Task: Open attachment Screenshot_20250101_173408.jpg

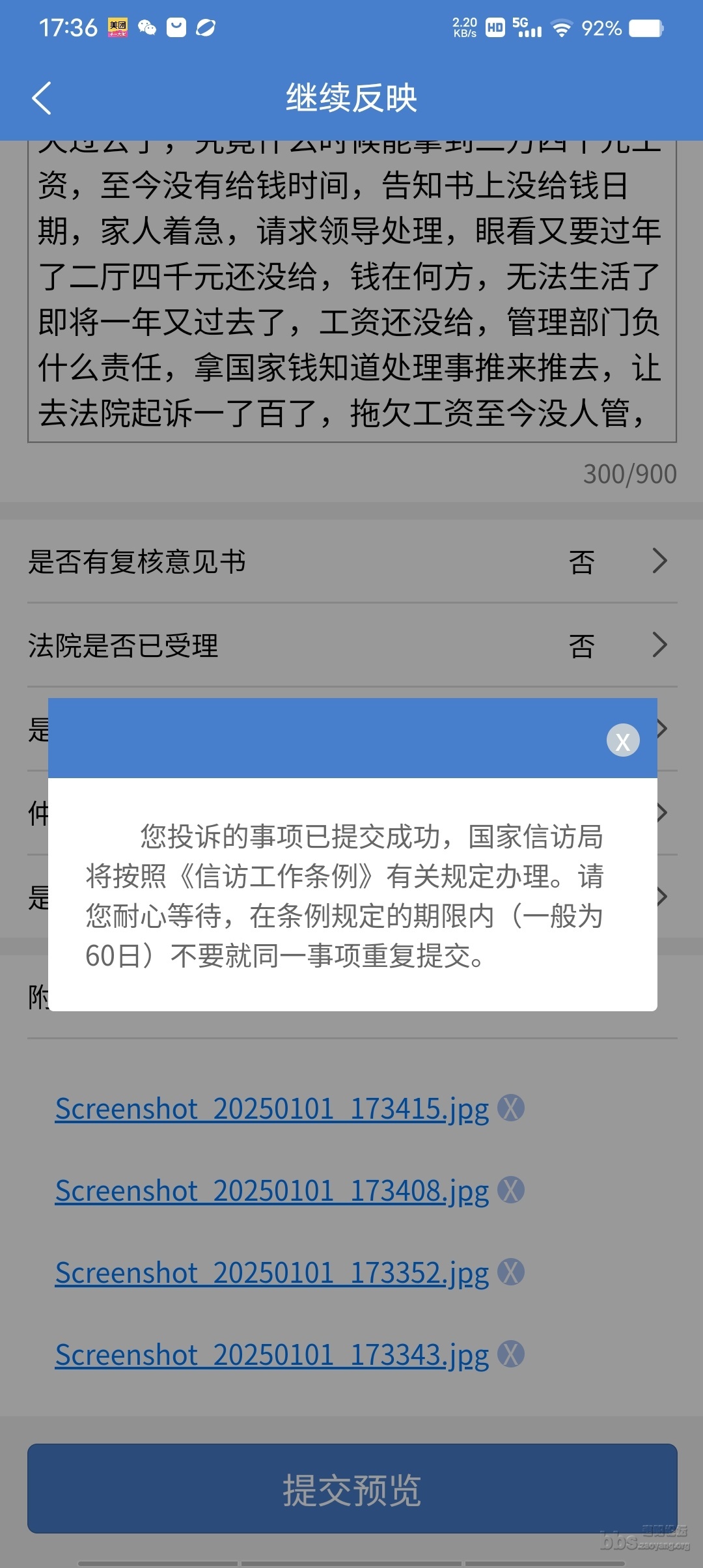Action: [272, 1191]
